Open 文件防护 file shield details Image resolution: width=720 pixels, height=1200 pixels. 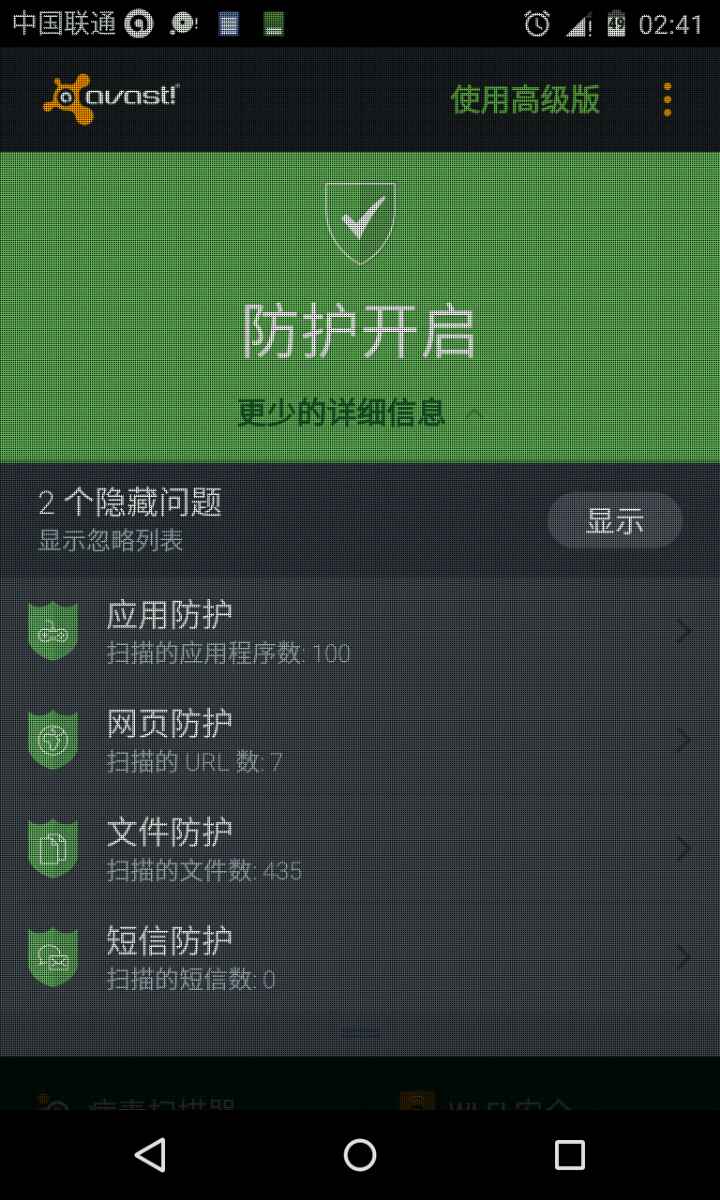(360, 850)
